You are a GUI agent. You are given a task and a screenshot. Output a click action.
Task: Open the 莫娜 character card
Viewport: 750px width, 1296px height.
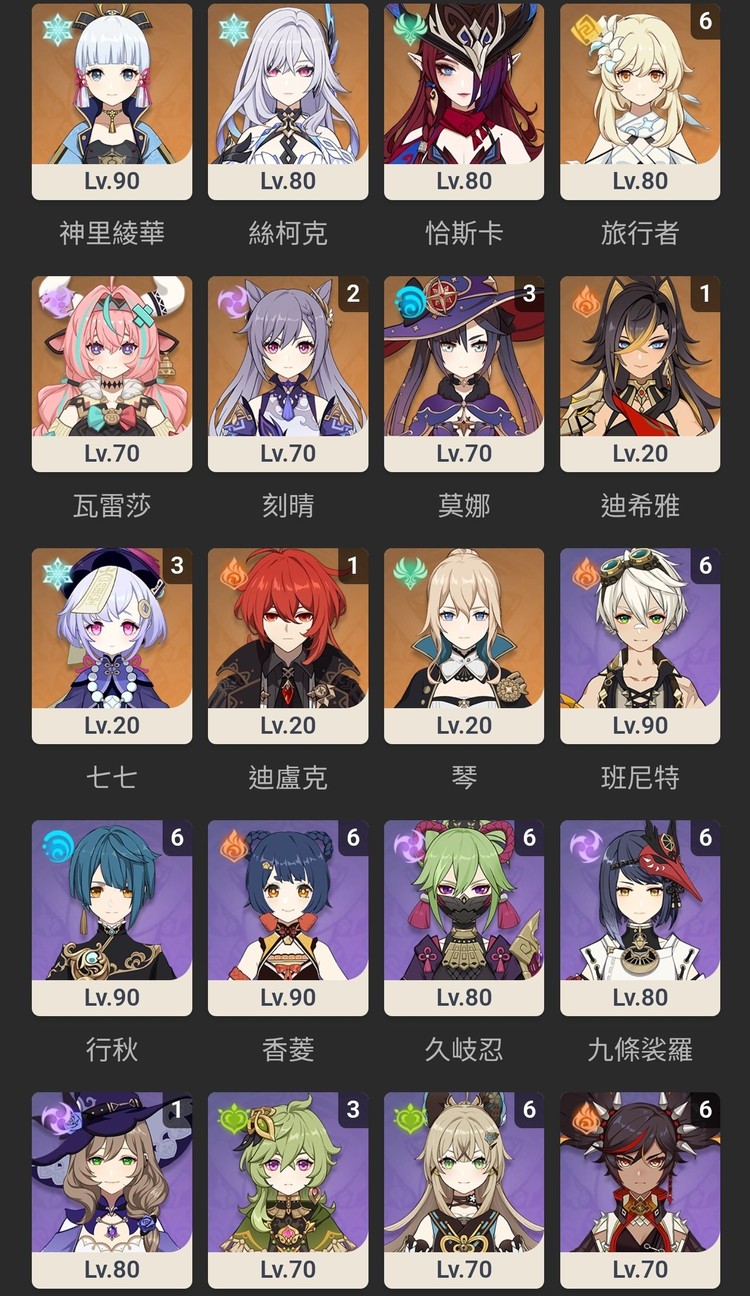click(x=464, y=373)
